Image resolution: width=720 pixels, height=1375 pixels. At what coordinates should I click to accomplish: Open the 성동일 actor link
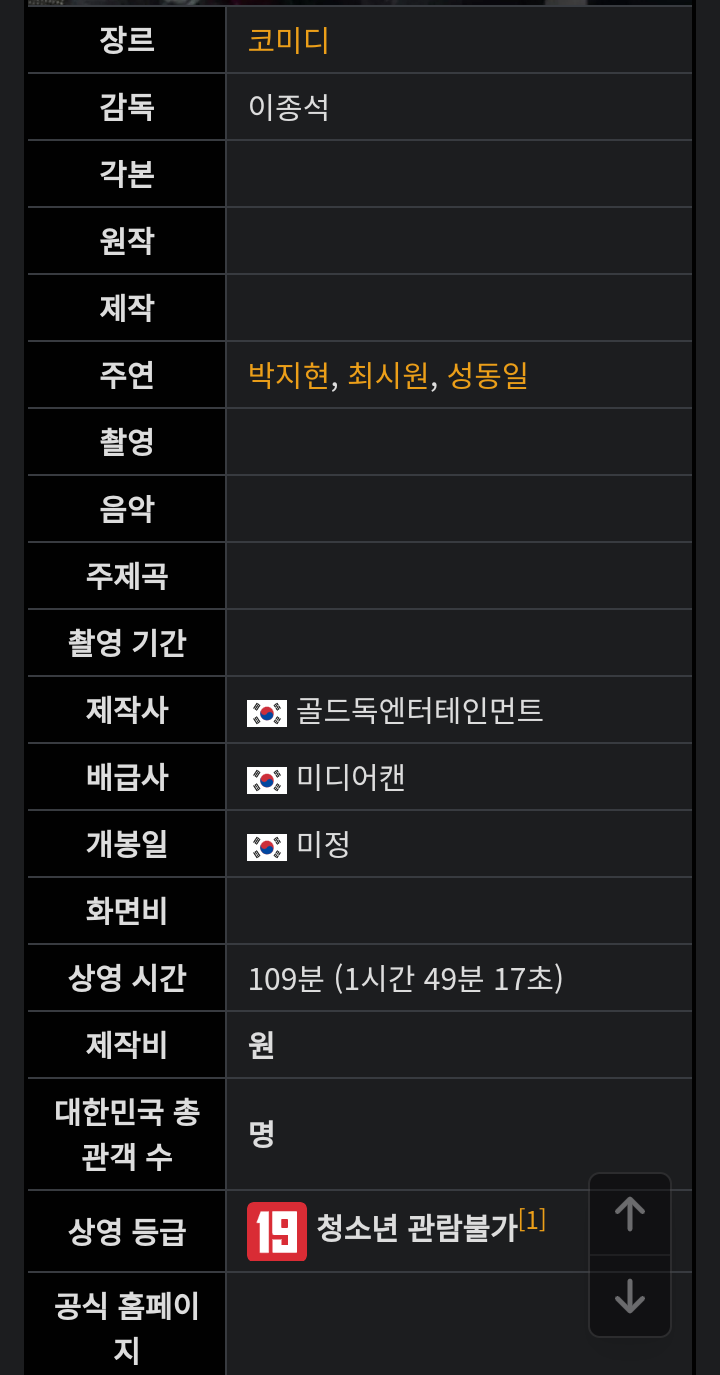click(487, 375)
